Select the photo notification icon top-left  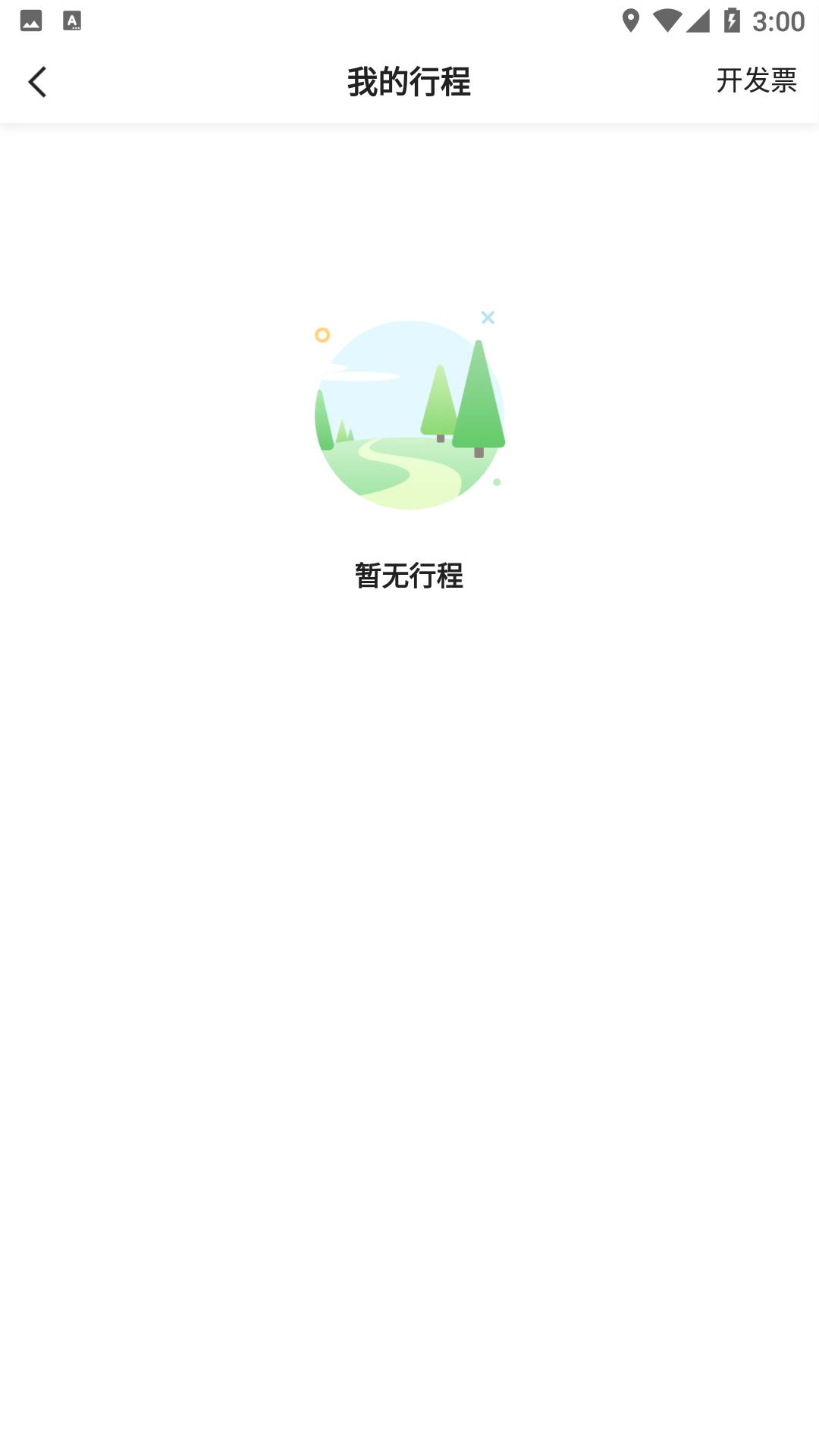30,20
